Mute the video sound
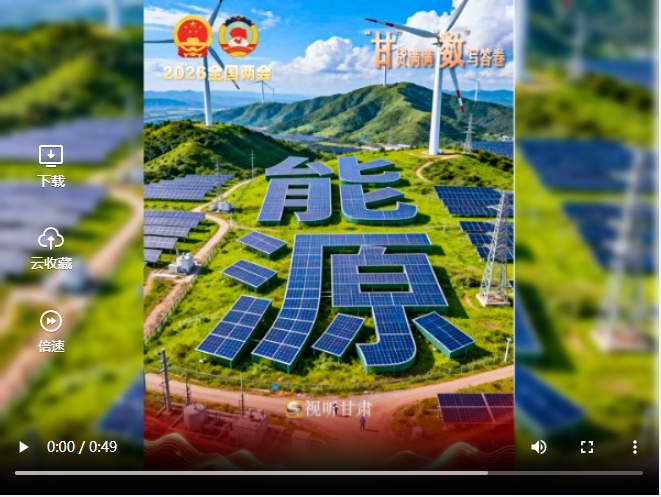This screenshot has width=661, height=497. pyautogui.click(x=539, y=447)
